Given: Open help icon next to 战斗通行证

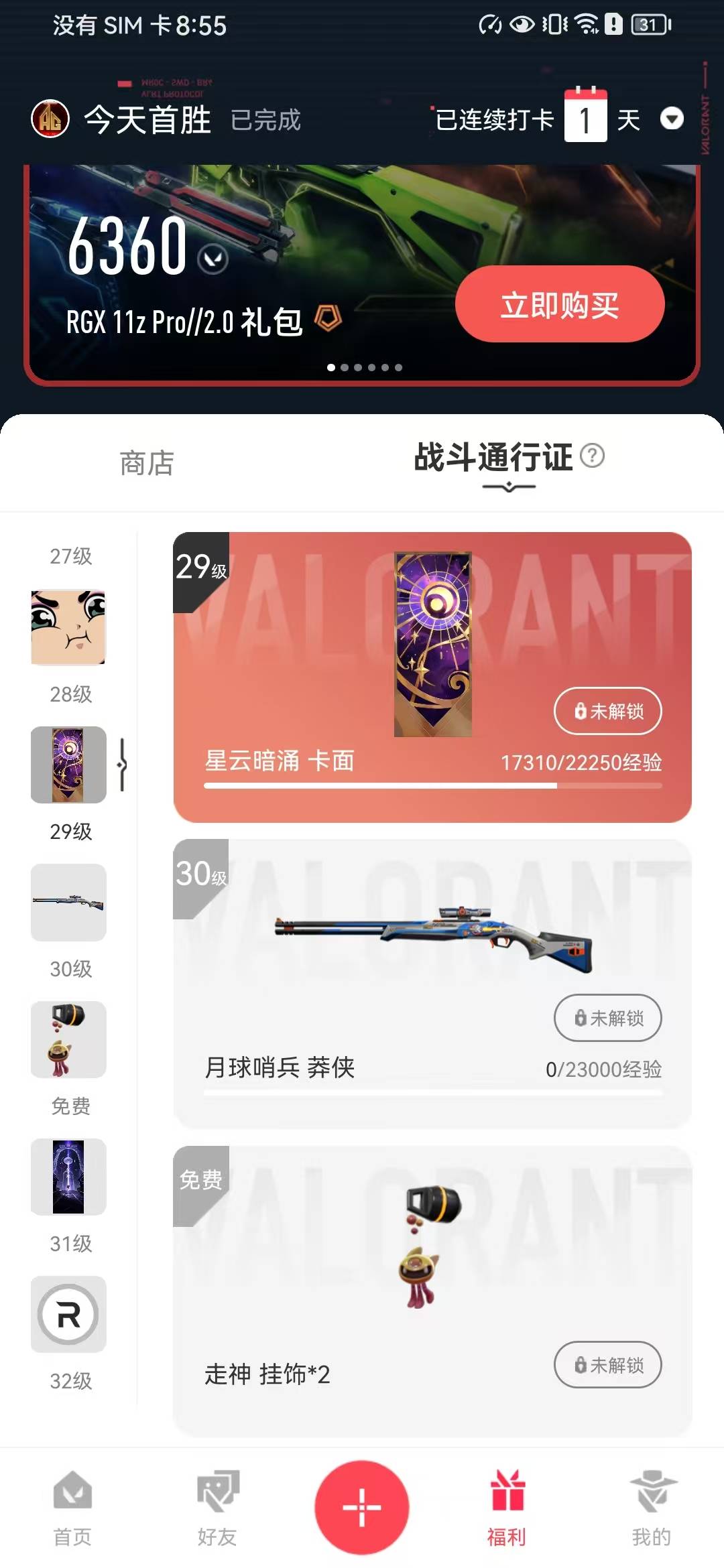Looking at the screenshot, I should pyautogui.click(x=592, y=456).
